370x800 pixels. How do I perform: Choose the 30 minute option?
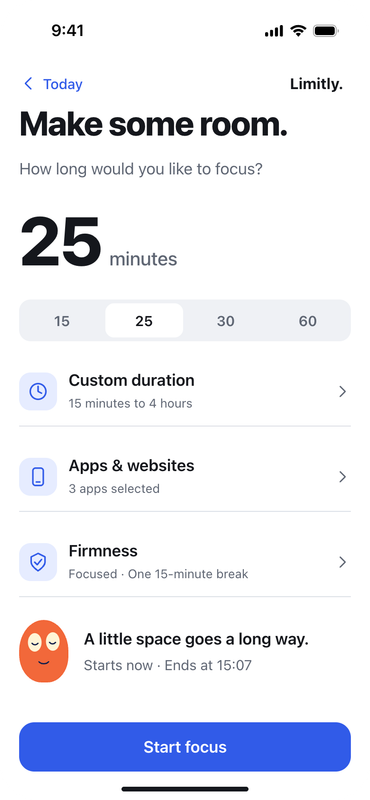click(x=226, y=321)
